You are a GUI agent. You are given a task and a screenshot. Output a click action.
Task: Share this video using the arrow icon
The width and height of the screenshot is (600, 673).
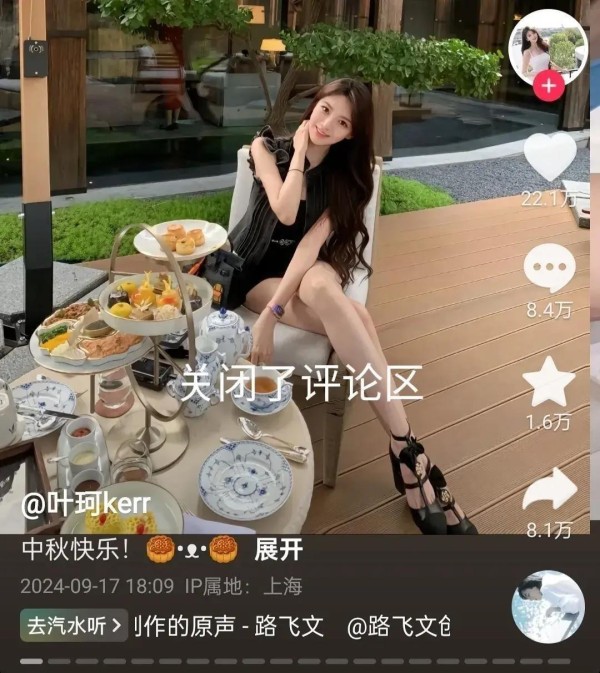pyautogui.click(x=549, y=490)
